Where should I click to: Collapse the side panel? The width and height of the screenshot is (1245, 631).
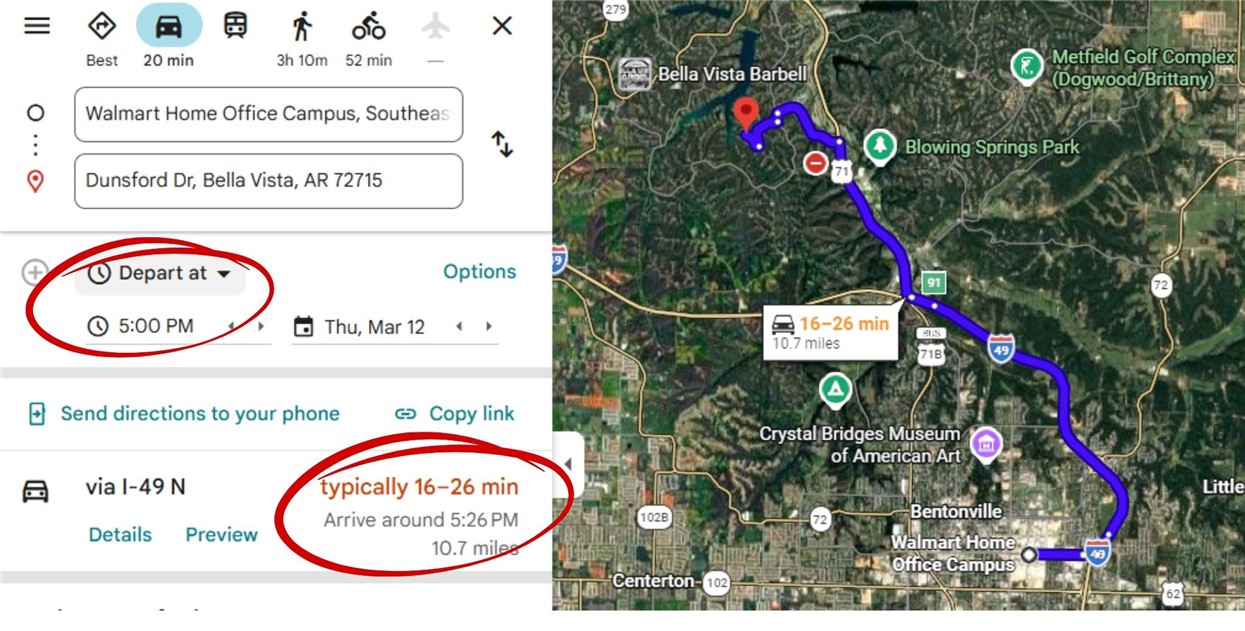click(x=567, y=464)
